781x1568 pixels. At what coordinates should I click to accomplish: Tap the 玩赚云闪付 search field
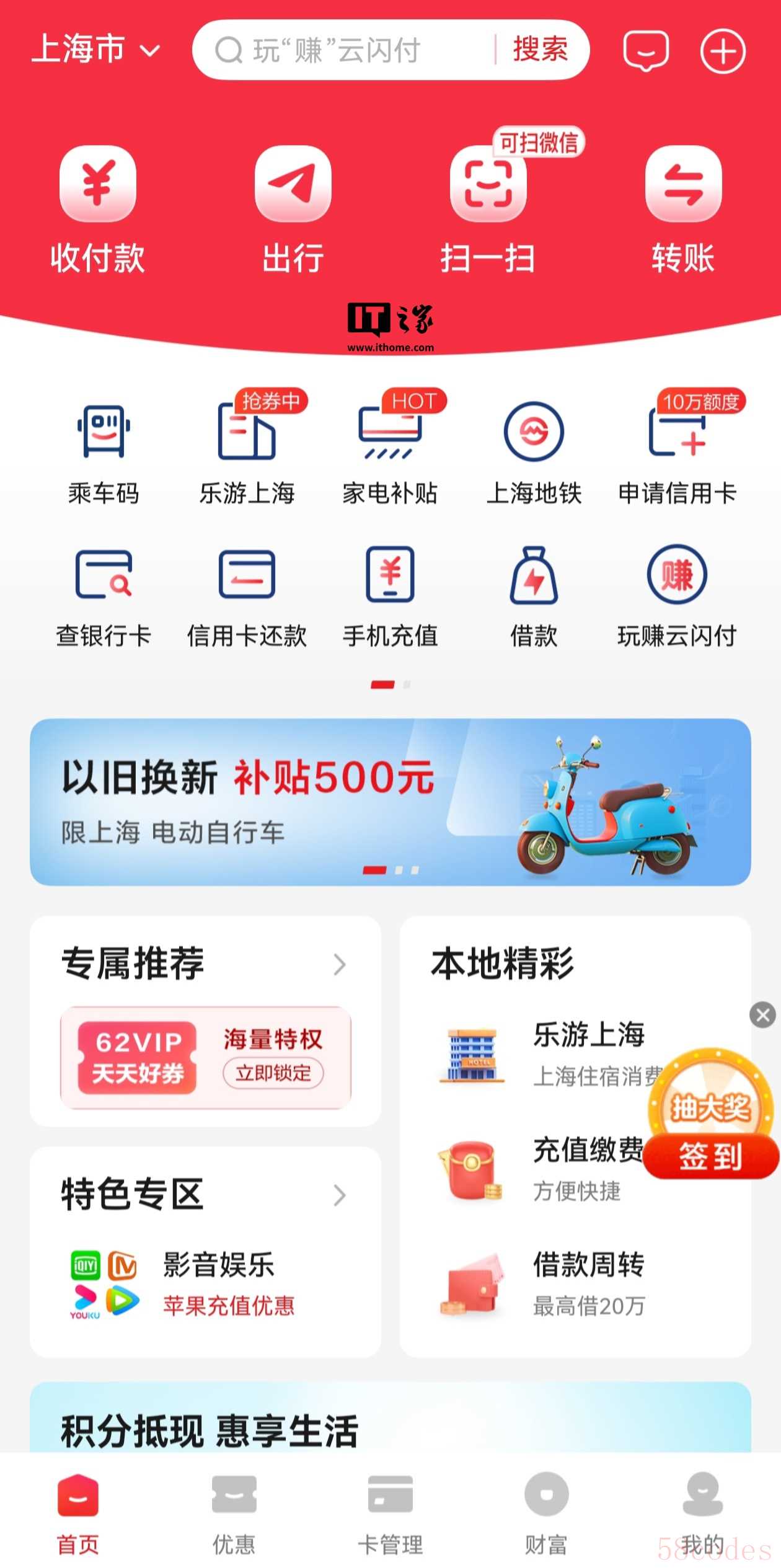coord(347,50)
